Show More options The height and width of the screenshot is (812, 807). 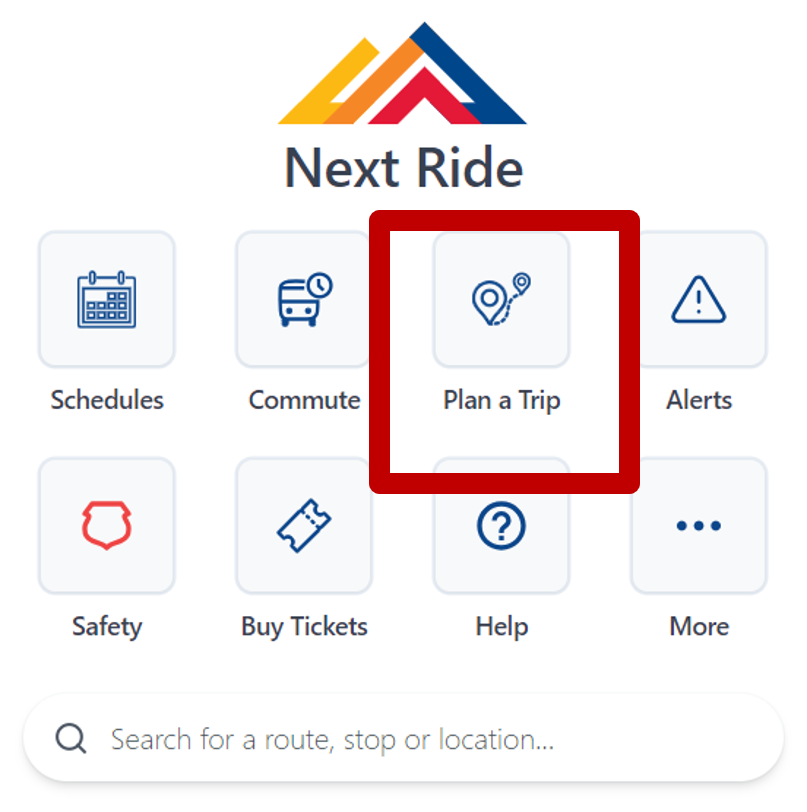click(699, 526)
